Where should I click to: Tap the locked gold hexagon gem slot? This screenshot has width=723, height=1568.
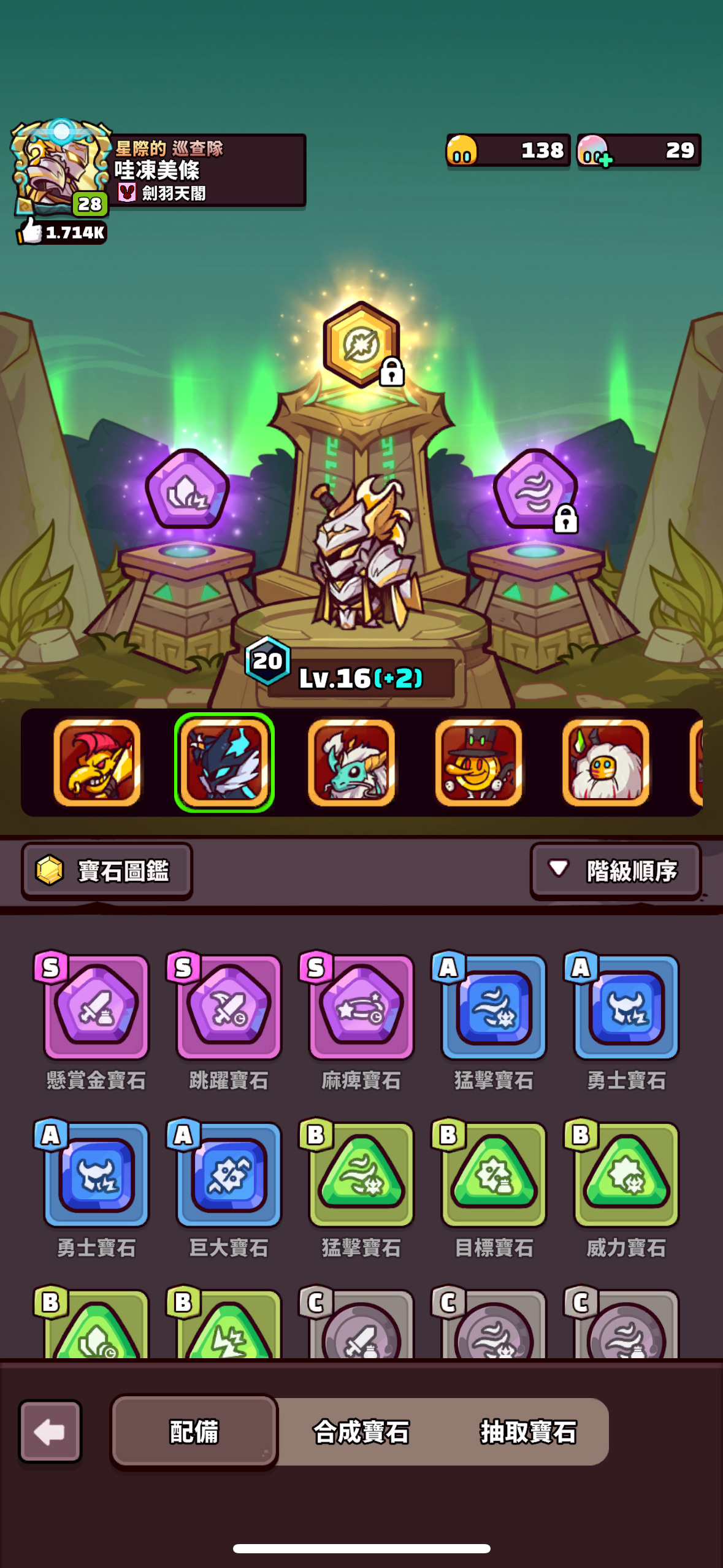pyautogui.click(x=362, y=344)
